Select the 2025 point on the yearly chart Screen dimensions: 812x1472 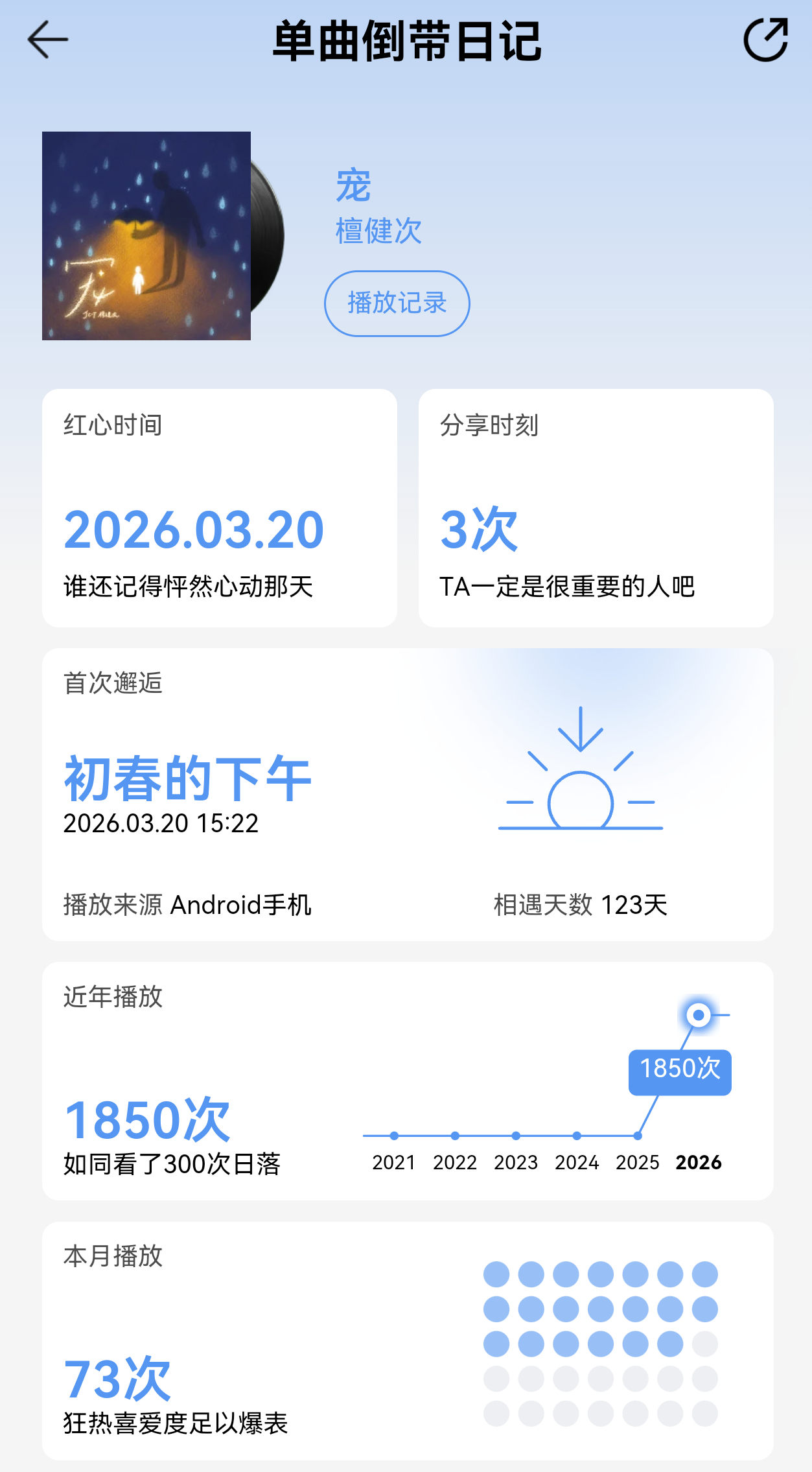[x=638, y=1136]
